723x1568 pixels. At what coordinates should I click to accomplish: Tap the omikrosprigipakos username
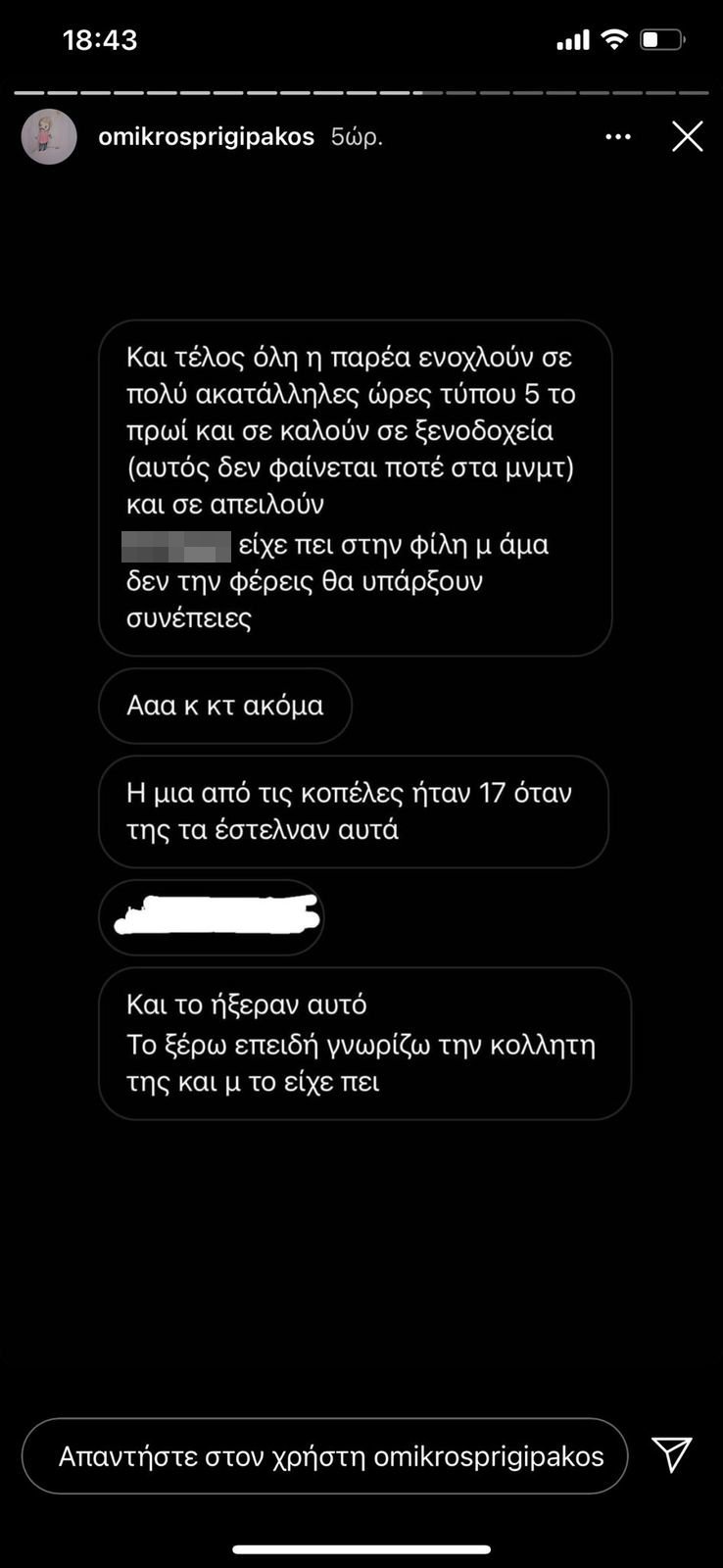pyautogui.click(x=206, y=136)
